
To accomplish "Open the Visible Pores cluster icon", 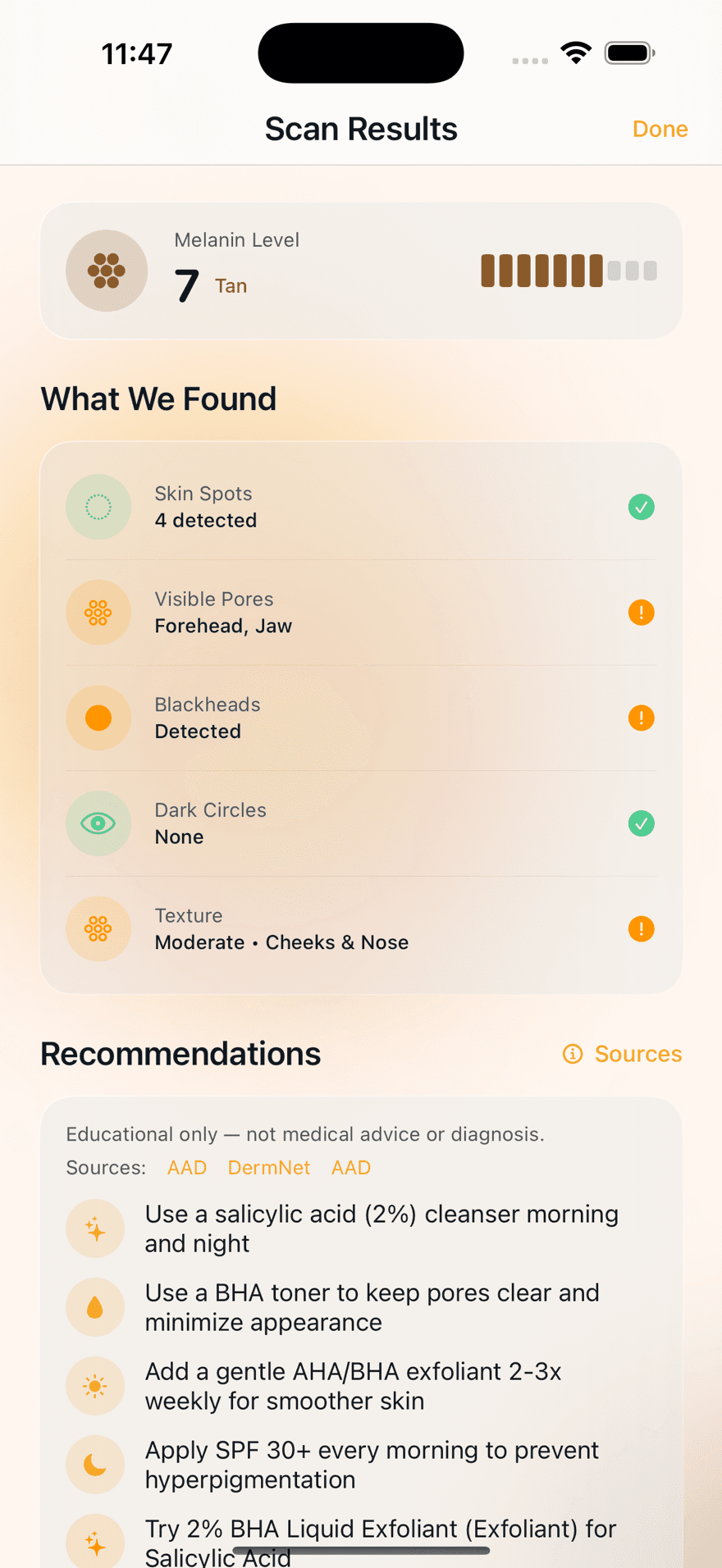I will coord(98,612).
